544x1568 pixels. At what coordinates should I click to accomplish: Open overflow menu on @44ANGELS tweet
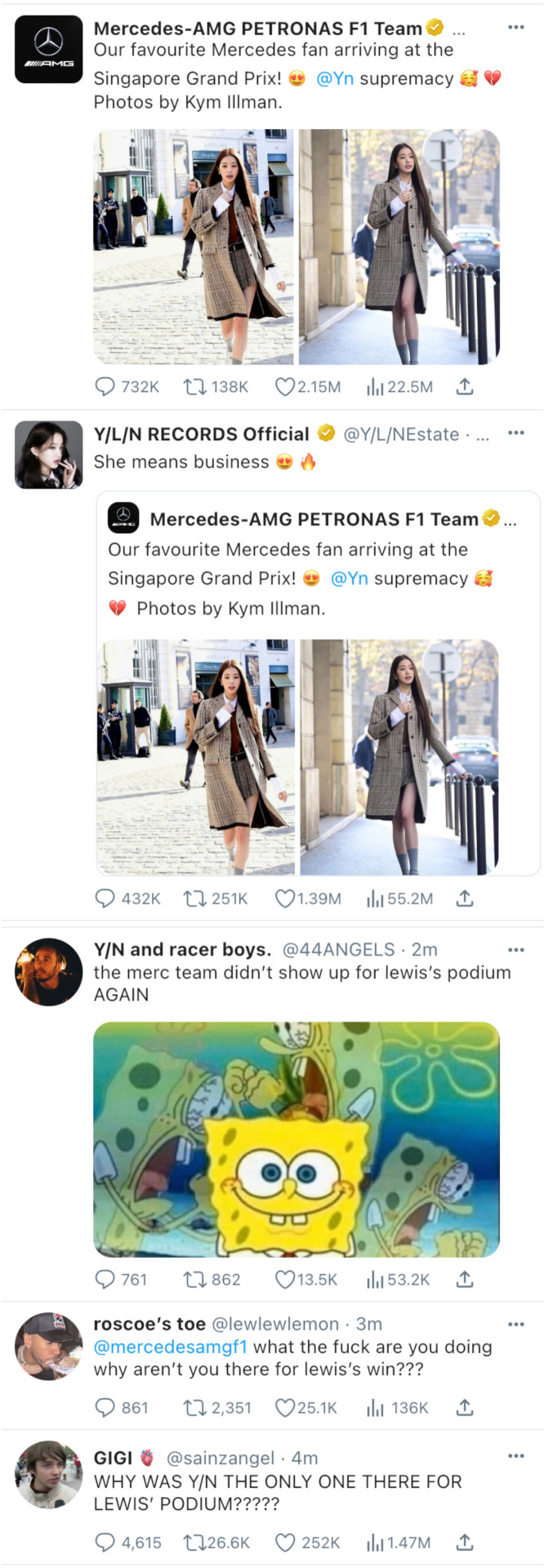point(515,950)
